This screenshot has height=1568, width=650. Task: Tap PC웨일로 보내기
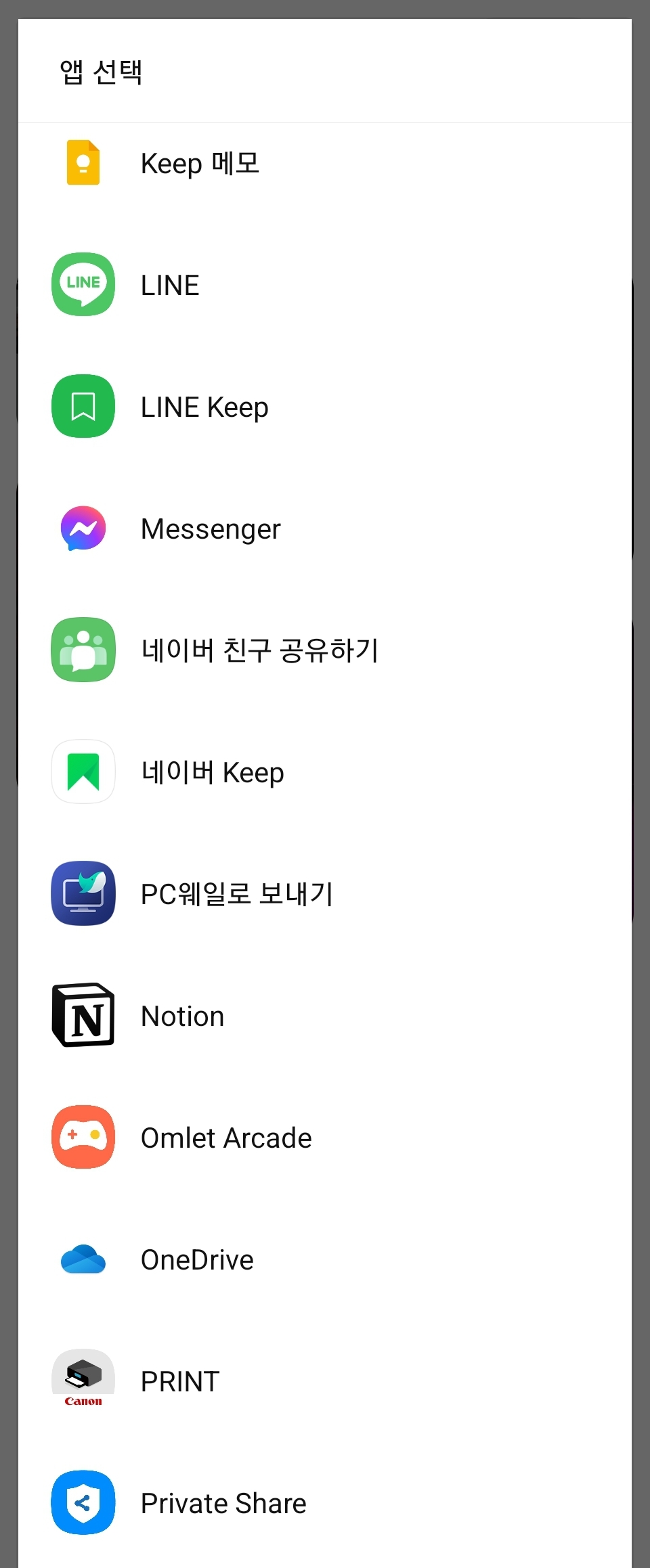click(325, 894)
